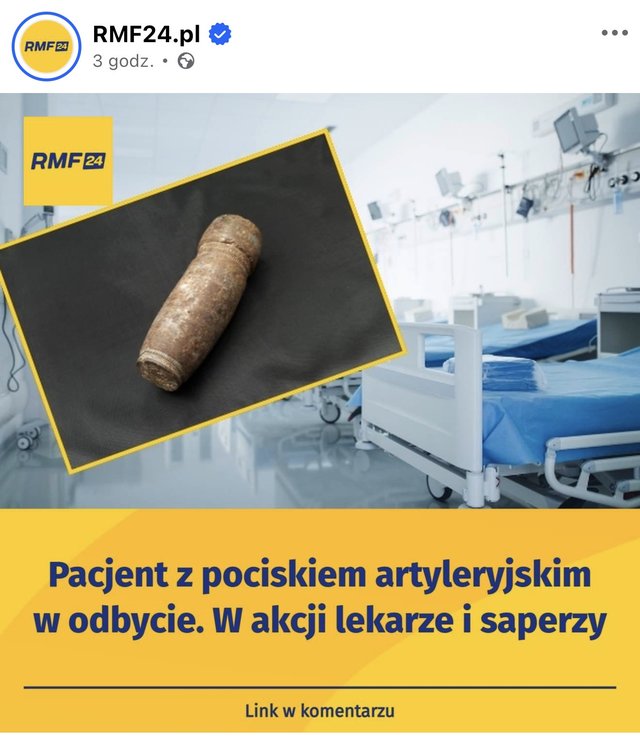640x736 pixels.
Task: Open the post's three-dot options menu
Action: pyautogui.click(x=614, y=33)
